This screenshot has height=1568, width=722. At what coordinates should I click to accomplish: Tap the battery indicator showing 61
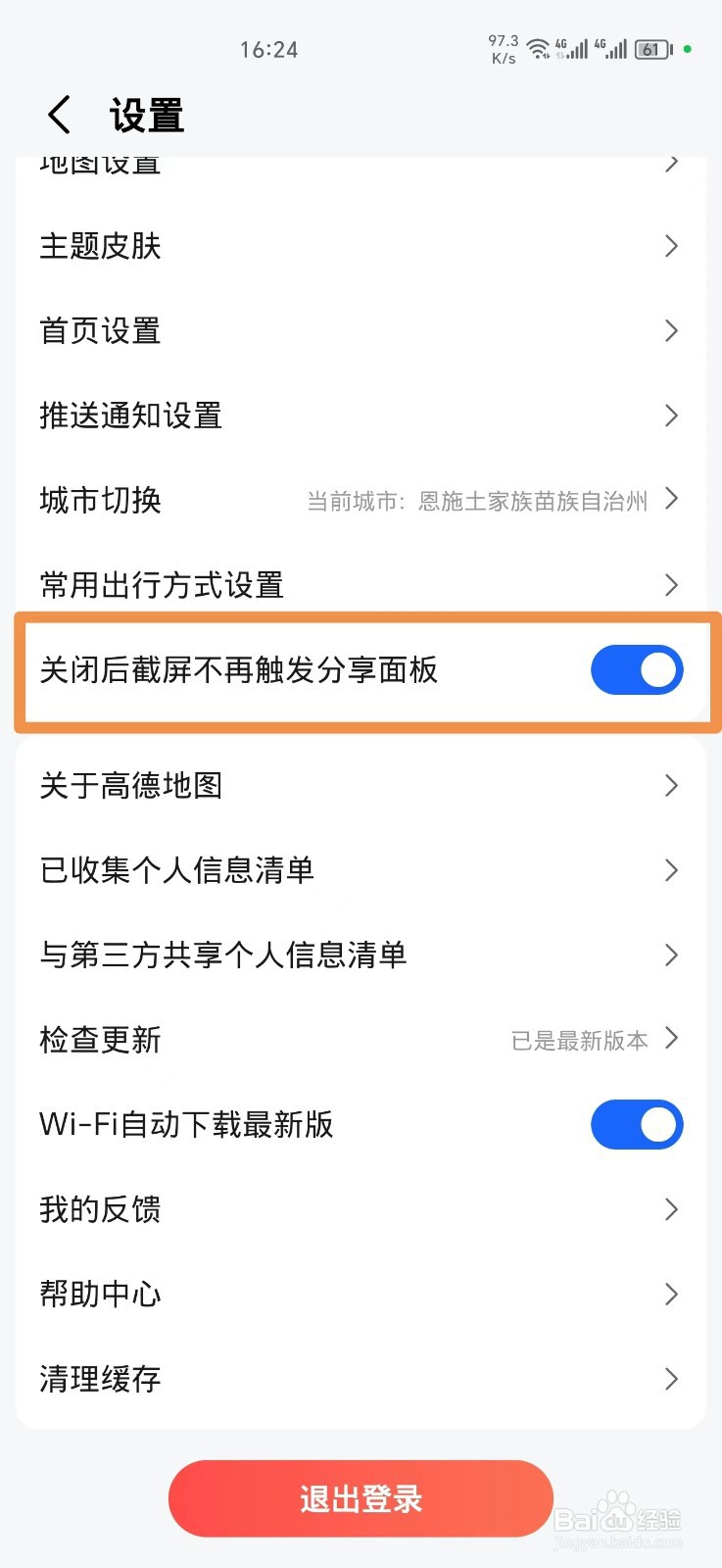pos(650,49)
